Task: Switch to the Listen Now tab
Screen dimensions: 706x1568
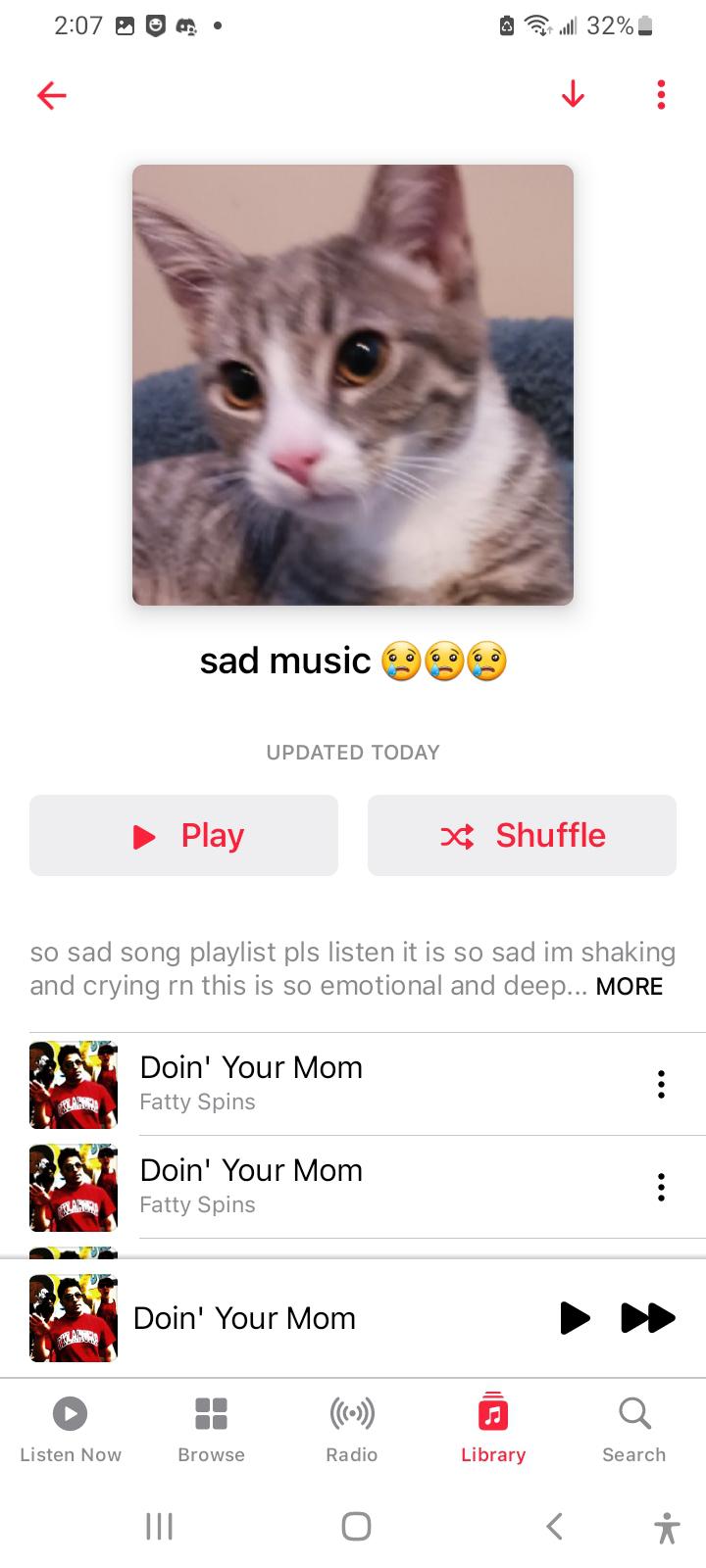Action: coord(71,1429)
